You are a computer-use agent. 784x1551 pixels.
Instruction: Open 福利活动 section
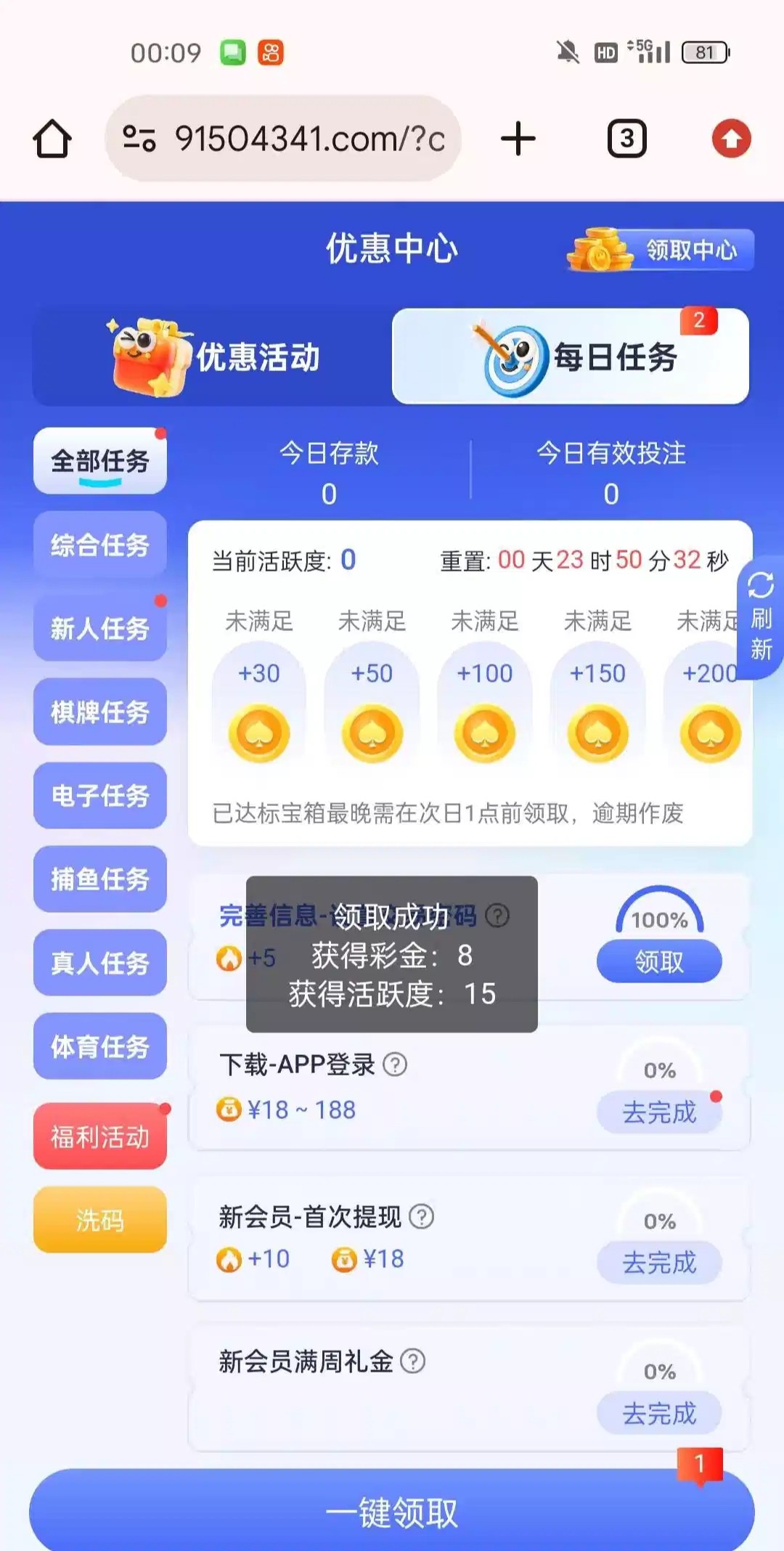[100, 1136]
